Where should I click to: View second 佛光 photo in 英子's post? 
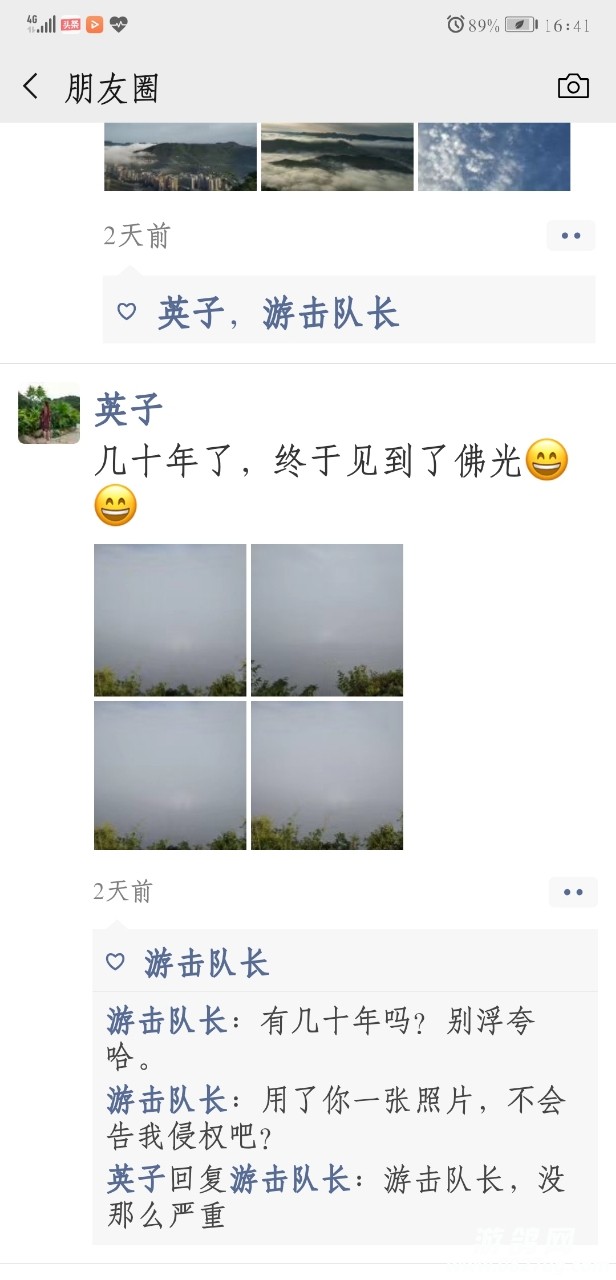327,620
